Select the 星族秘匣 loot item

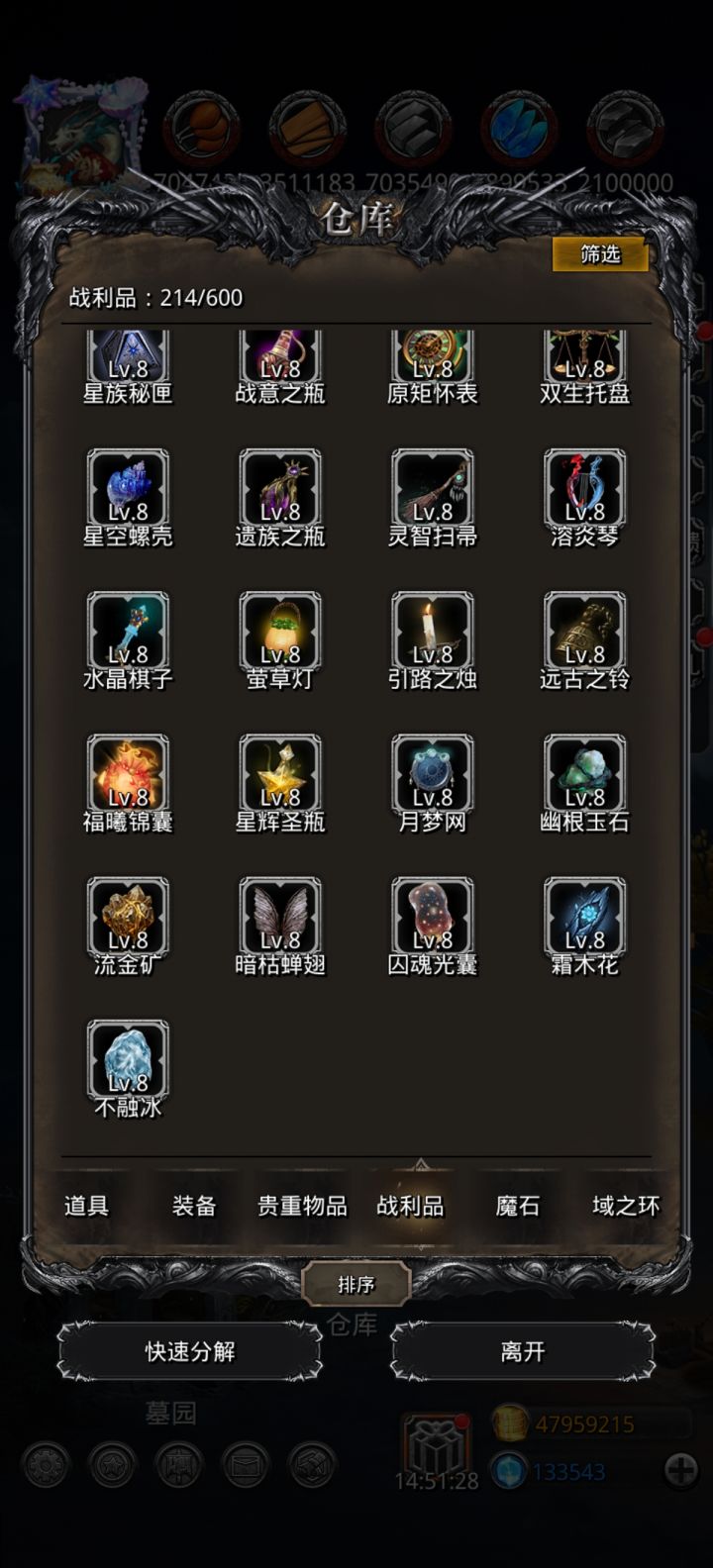coord(129,356)
